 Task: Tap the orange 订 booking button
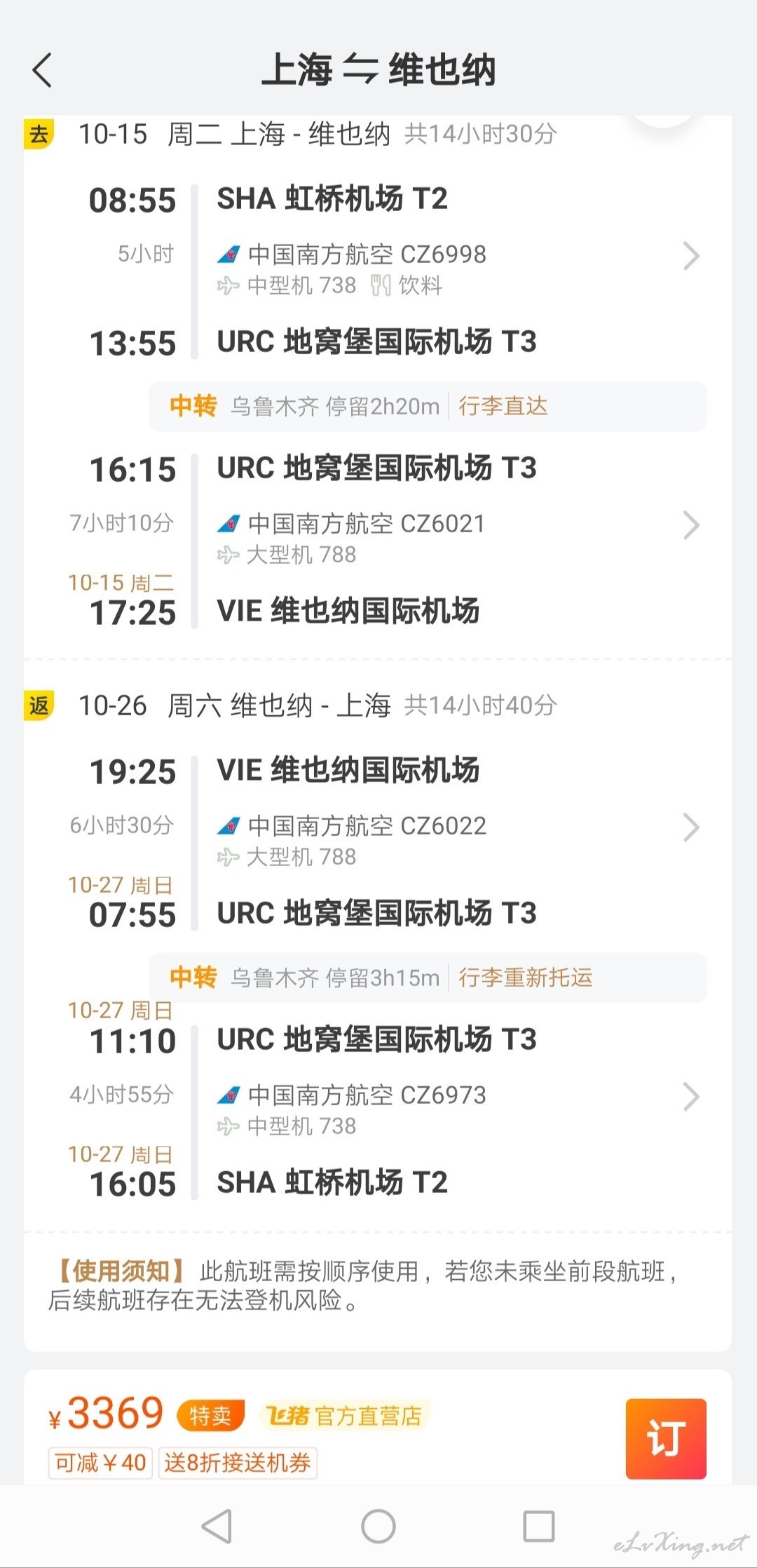(x=666, y=1439)
